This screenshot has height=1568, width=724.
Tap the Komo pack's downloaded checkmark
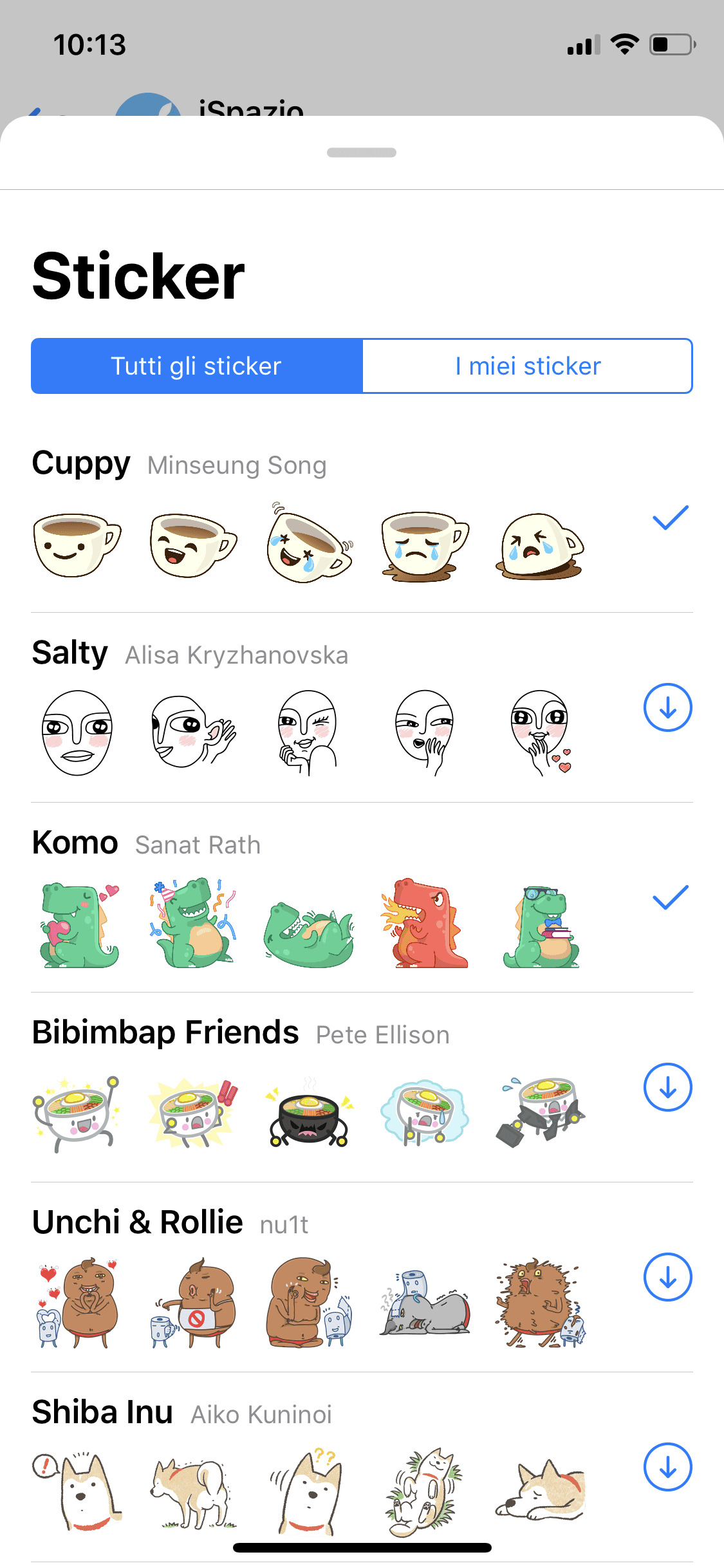(671, 898)
